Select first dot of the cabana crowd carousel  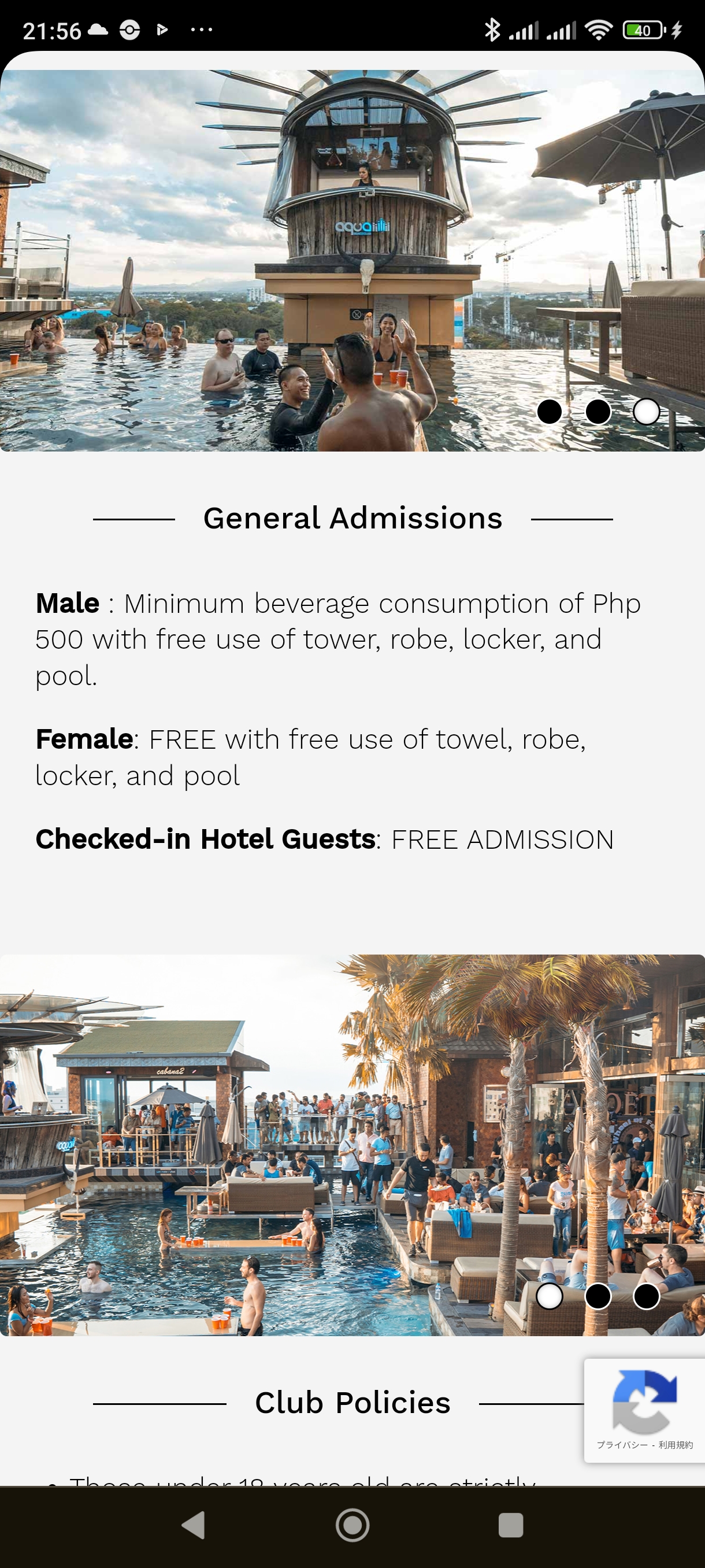coord(550,1296)
